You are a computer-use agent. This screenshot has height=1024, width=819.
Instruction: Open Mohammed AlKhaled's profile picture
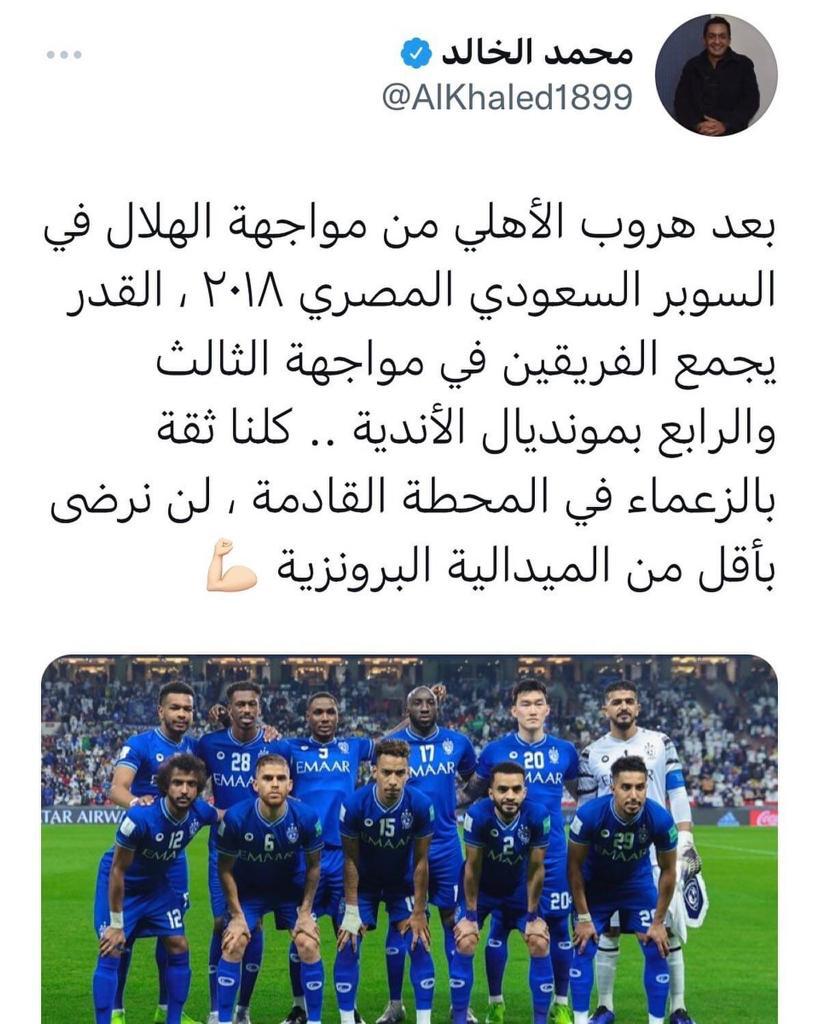(x=715, y=75)
